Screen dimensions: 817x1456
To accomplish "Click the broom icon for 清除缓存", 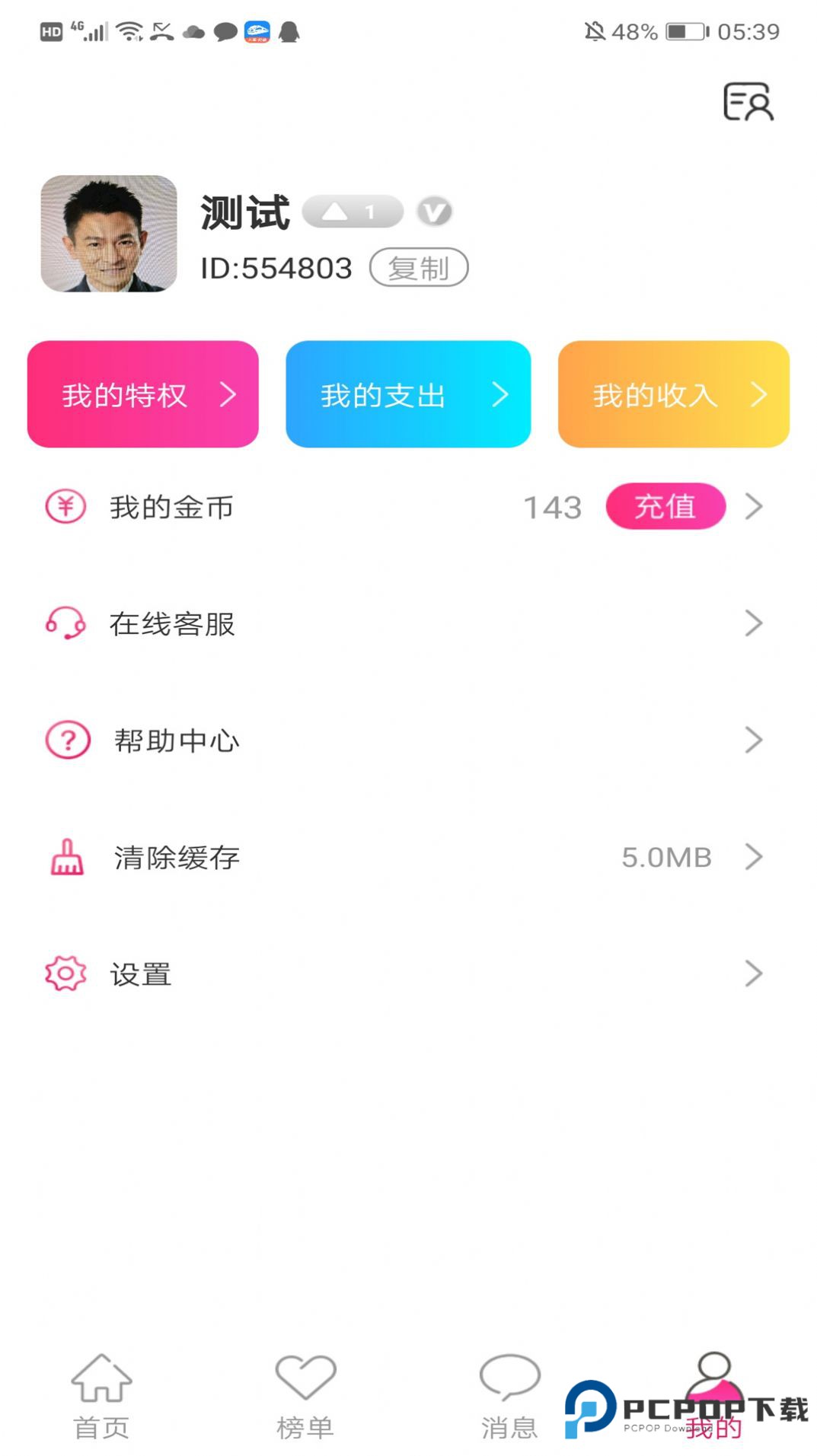I will click(x=67, y=856).
